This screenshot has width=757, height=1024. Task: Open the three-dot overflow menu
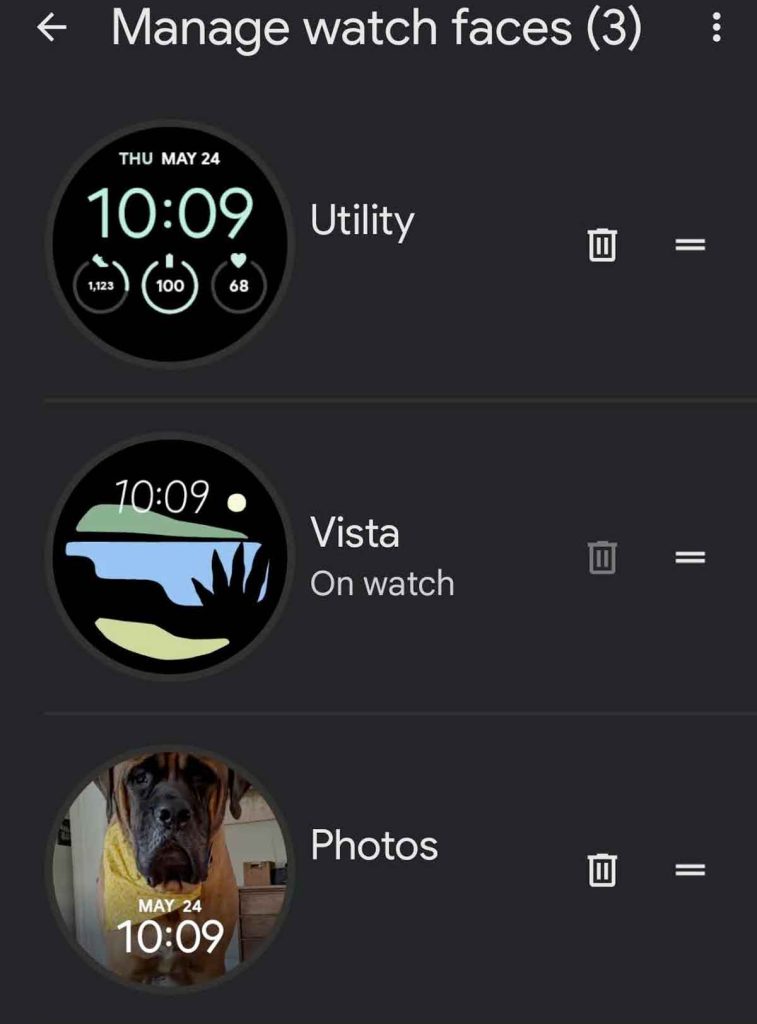tap(716, 28)
